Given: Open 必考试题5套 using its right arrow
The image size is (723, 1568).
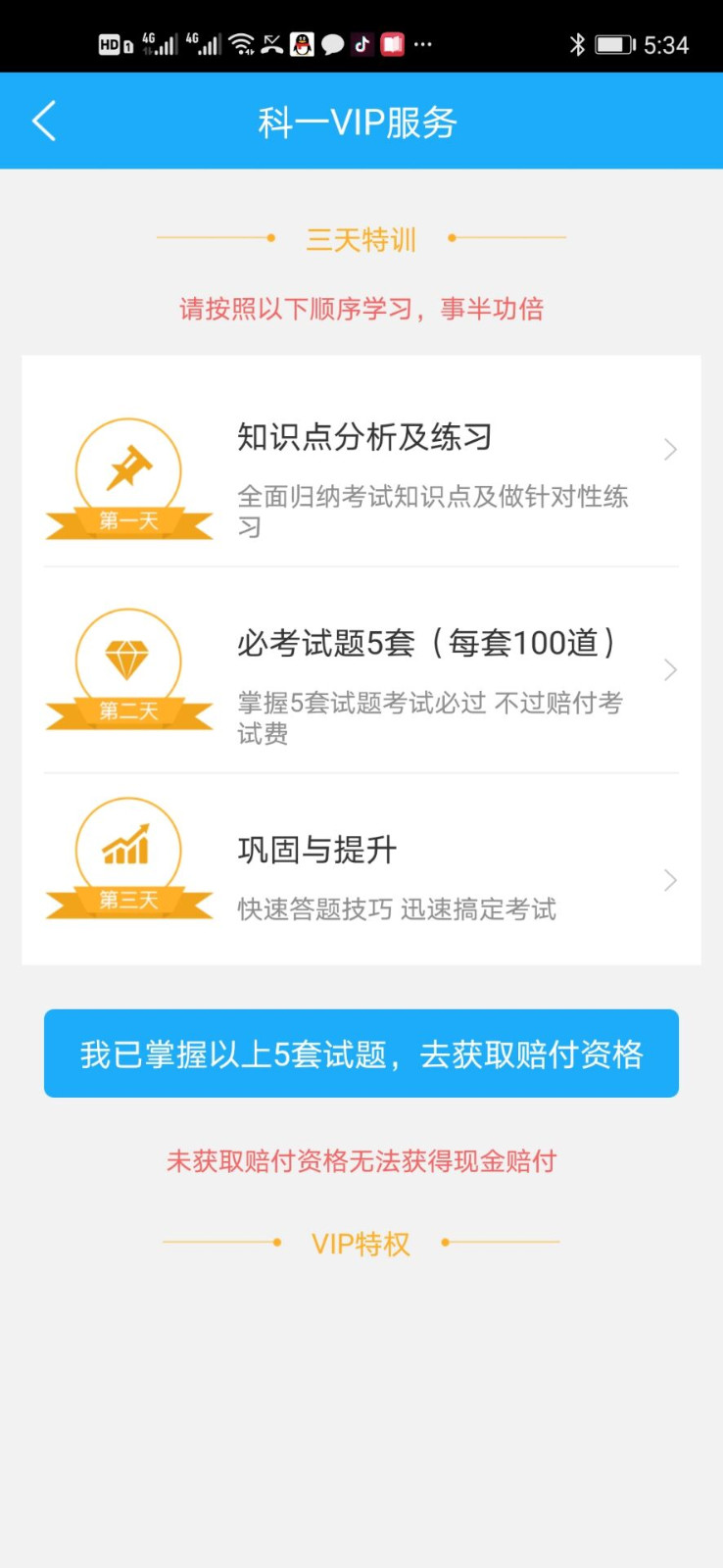Looking at the screenshot, I should tap(670, 669).
